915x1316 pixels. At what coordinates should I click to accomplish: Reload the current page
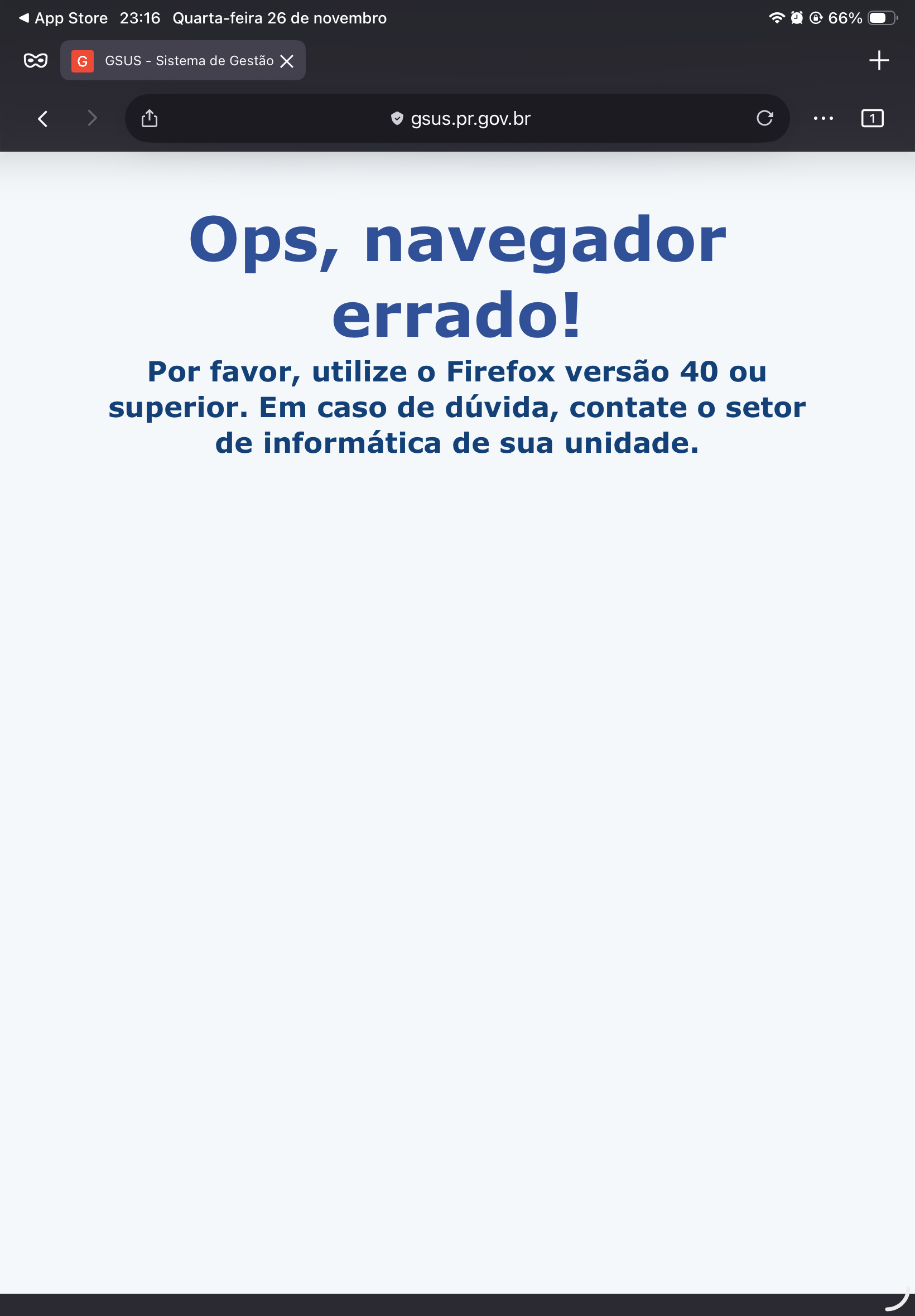coord(764,118)
